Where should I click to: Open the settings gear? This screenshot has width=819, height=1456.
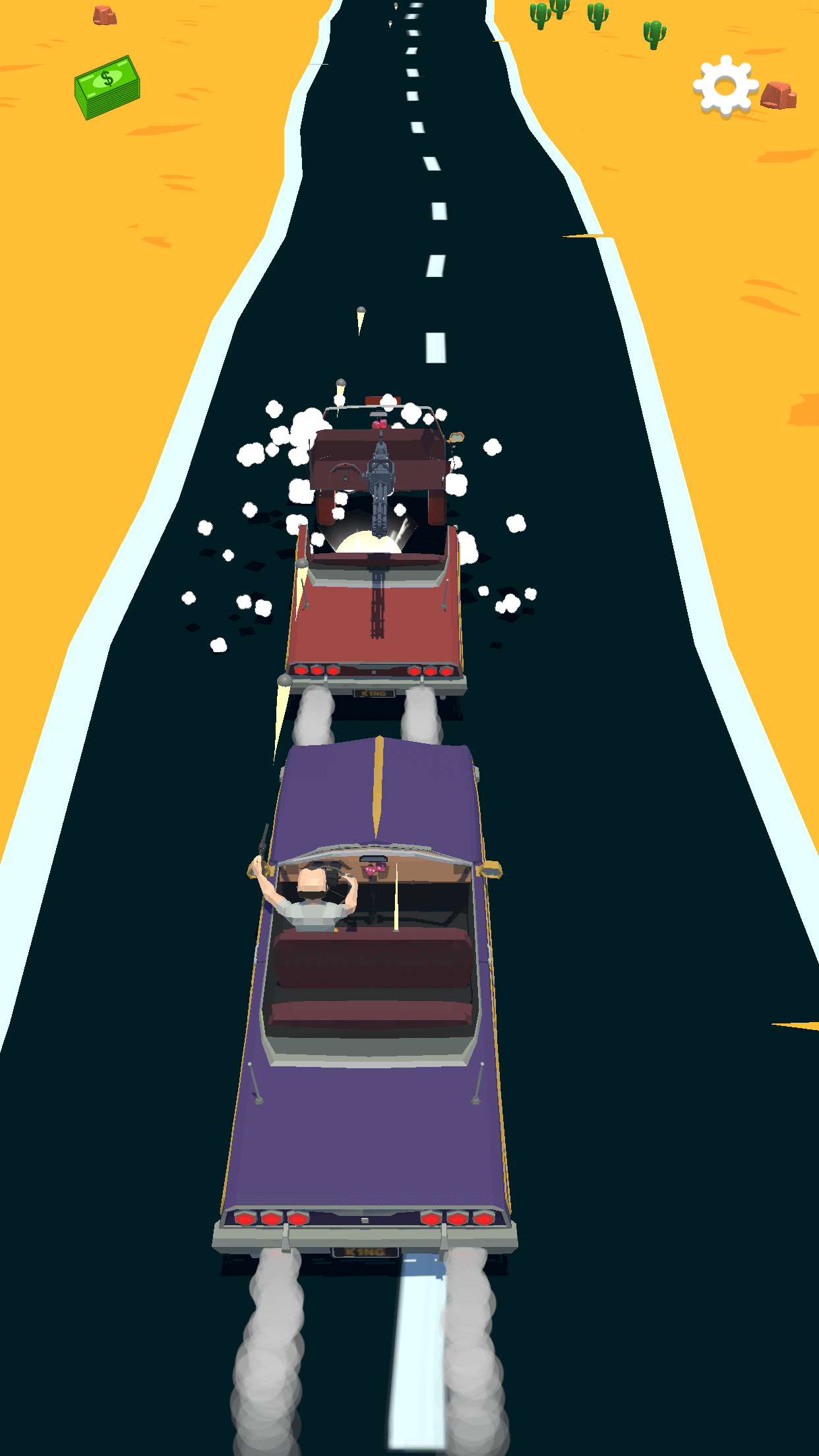(x=725, y=86)
